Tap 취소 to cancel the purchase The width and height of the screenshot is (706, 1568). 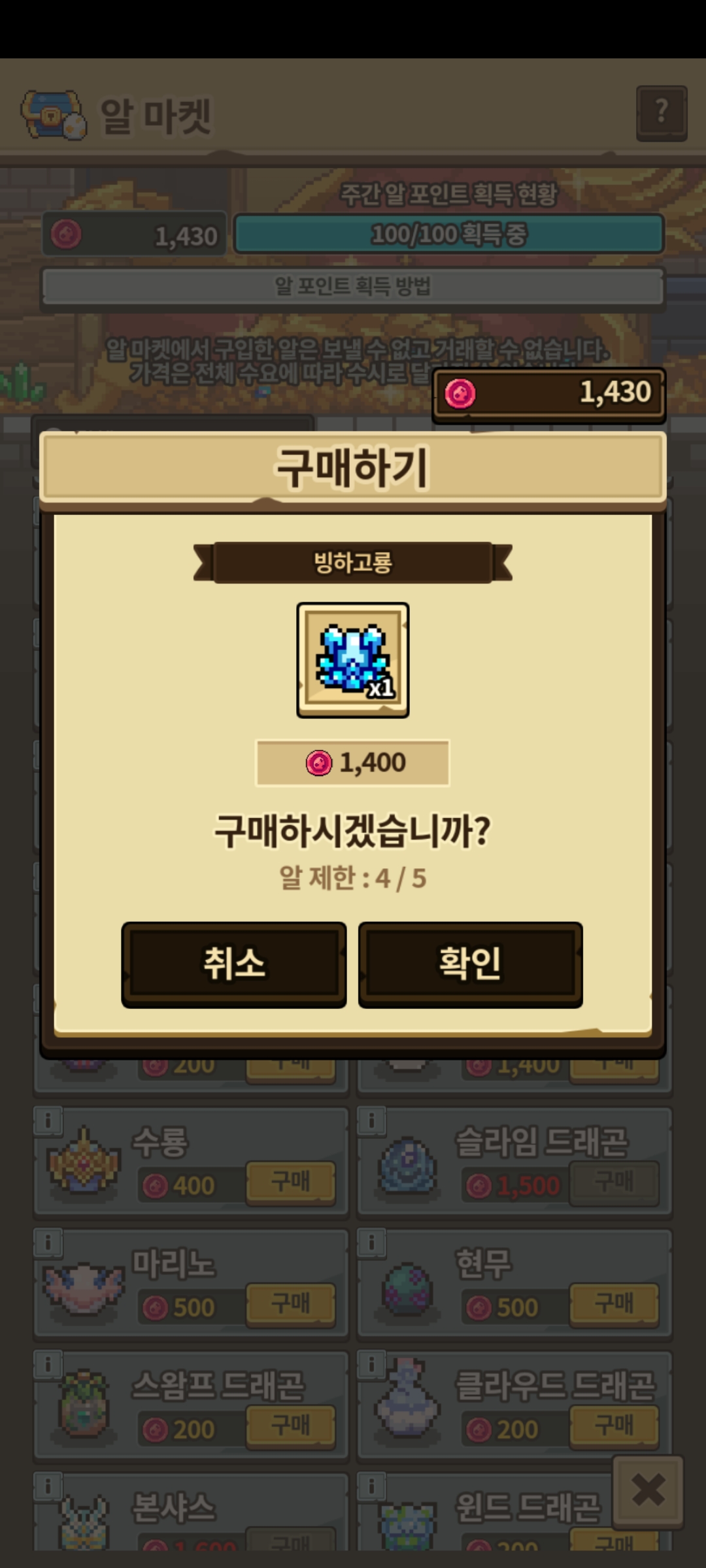coord(234,964)
